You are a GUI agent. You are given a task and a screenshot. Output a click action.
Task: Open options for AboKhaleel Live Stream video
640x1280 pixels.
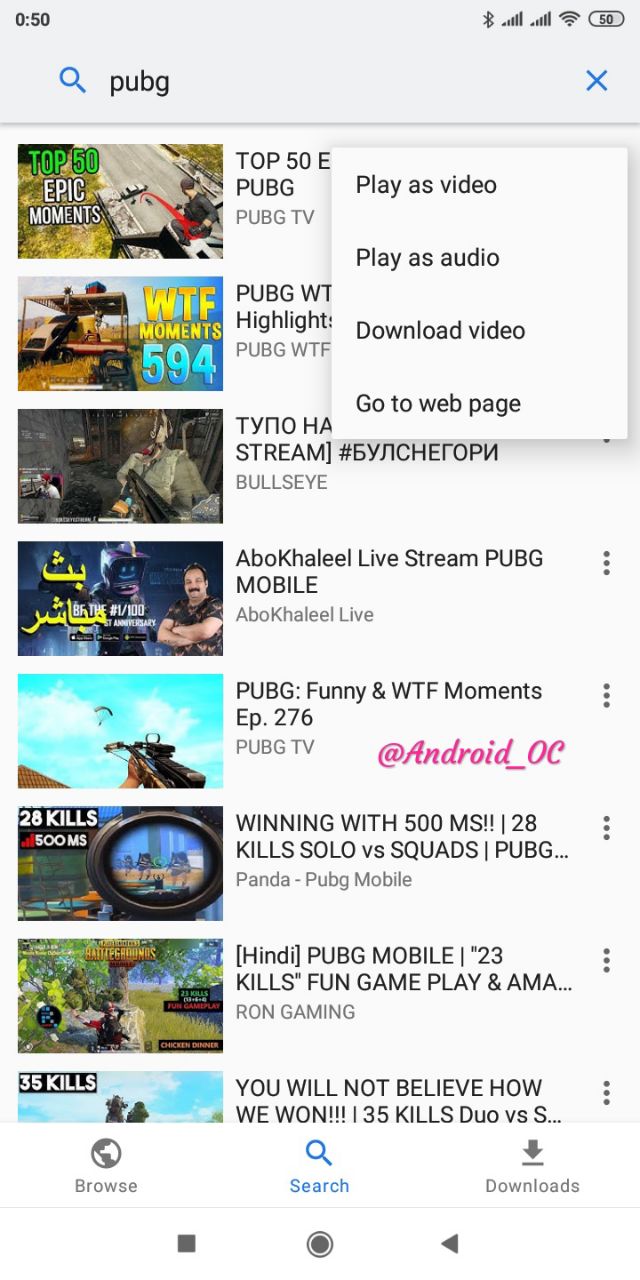(606, 563)
